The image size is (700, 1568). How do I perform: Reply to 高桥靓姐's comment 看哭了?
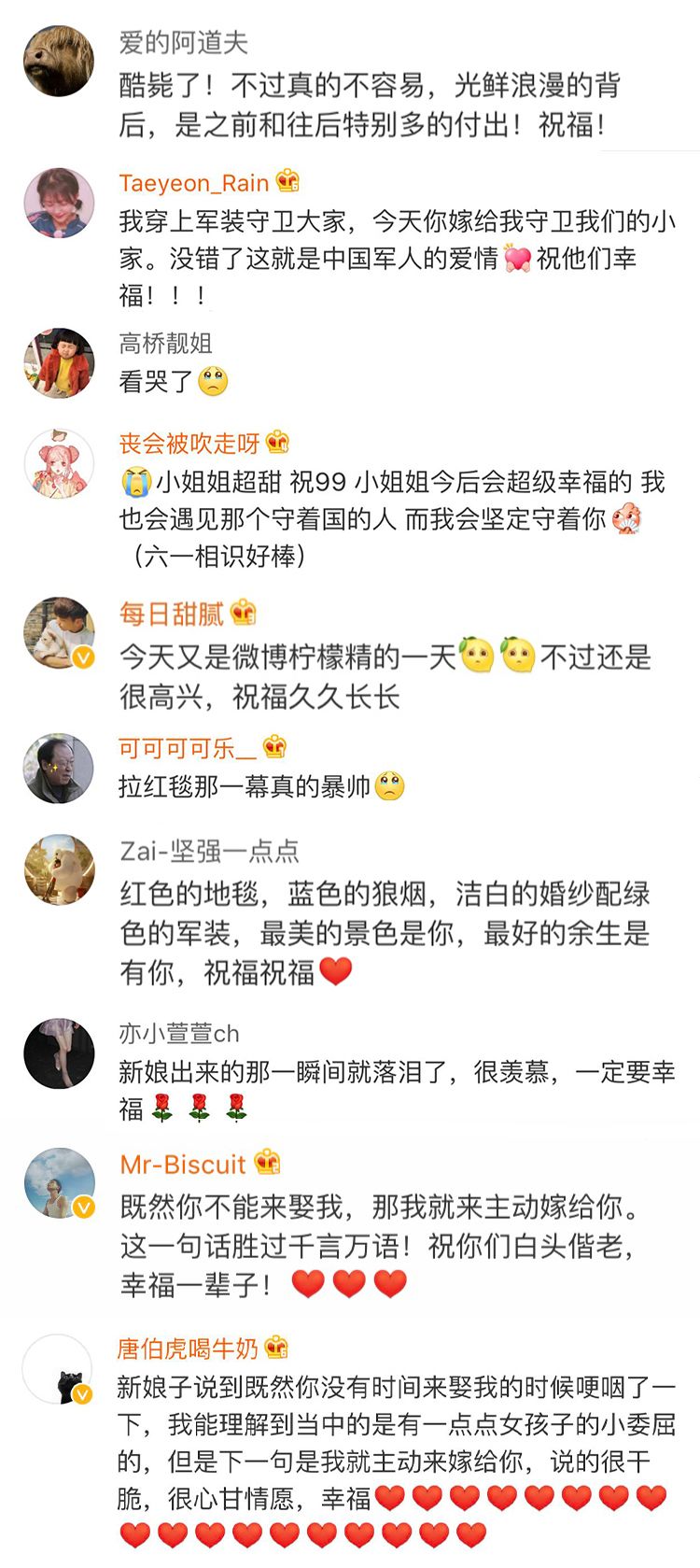tap(174, 381)
